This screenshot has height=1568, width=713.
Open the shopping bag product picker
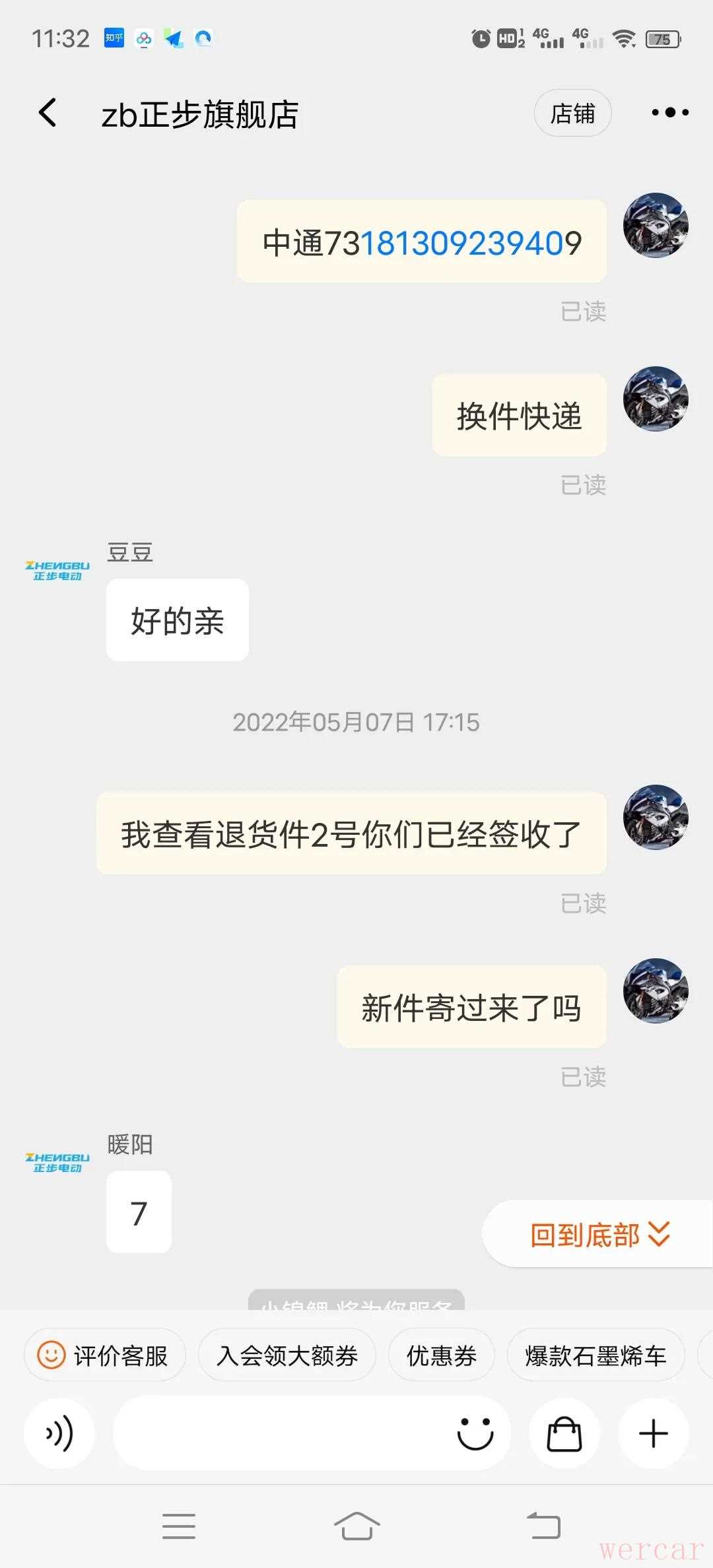[x=564, y=1433]
